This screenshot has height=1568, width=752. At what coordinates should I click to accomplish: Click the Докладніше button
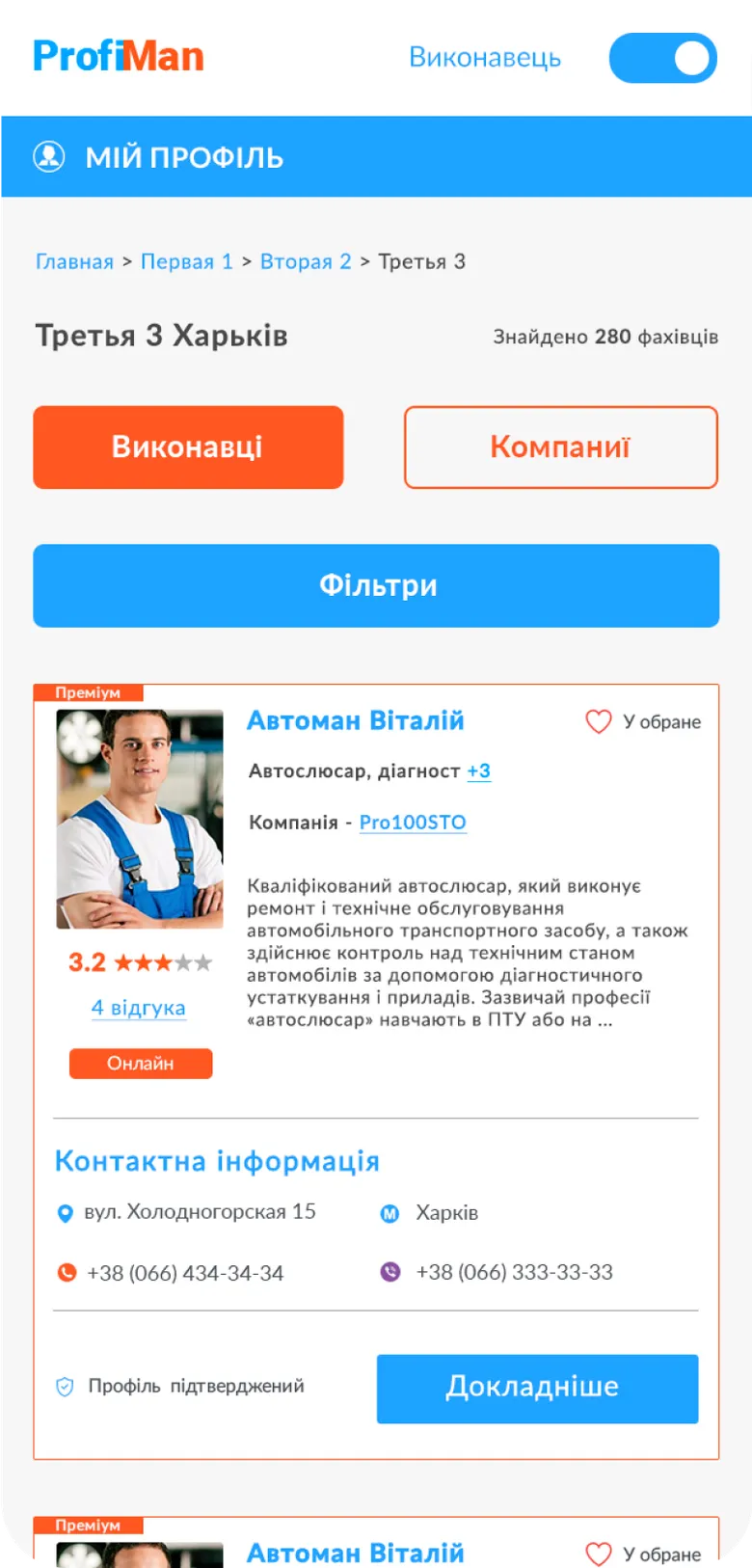pyautogui.click(x=537, y=1389)
